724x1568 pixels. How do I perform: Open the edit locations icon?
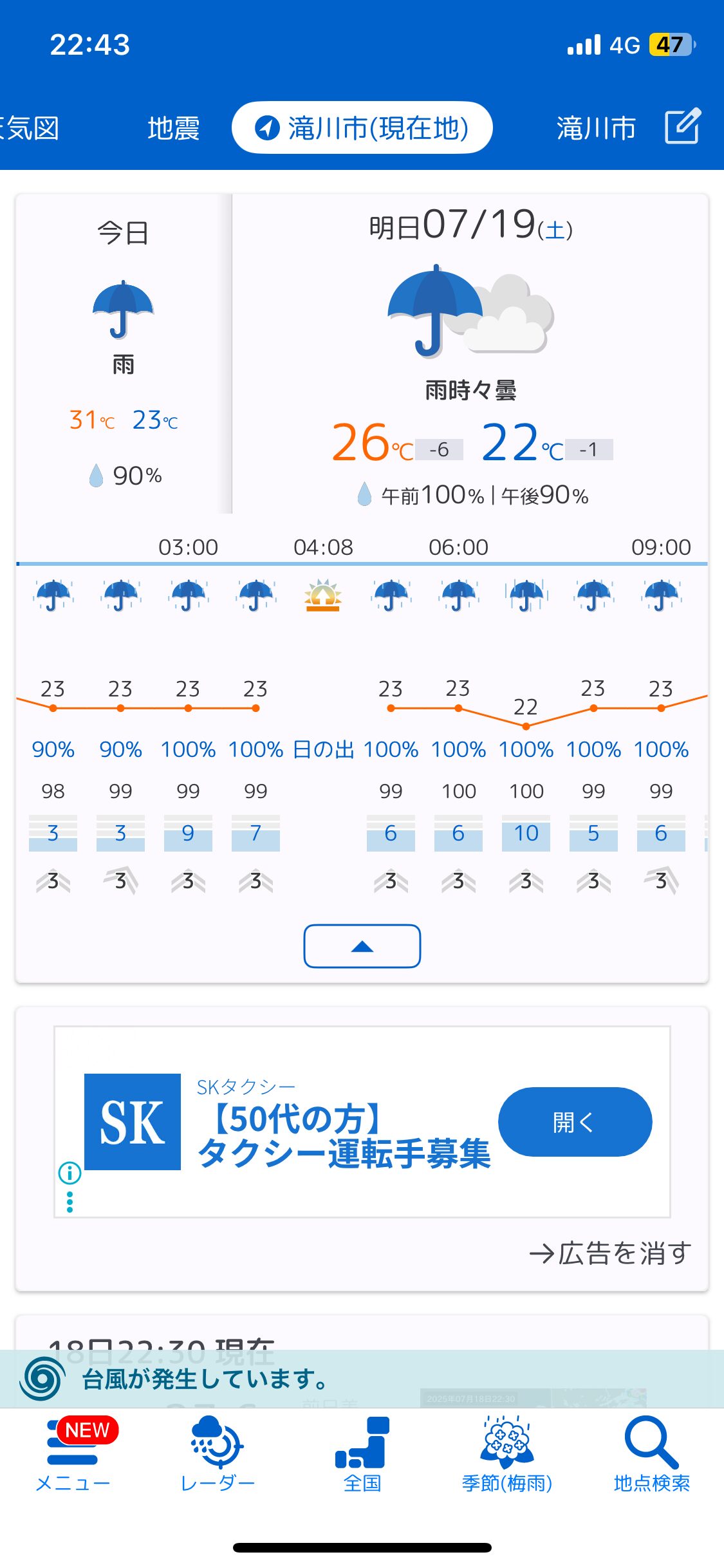(682, 127)
